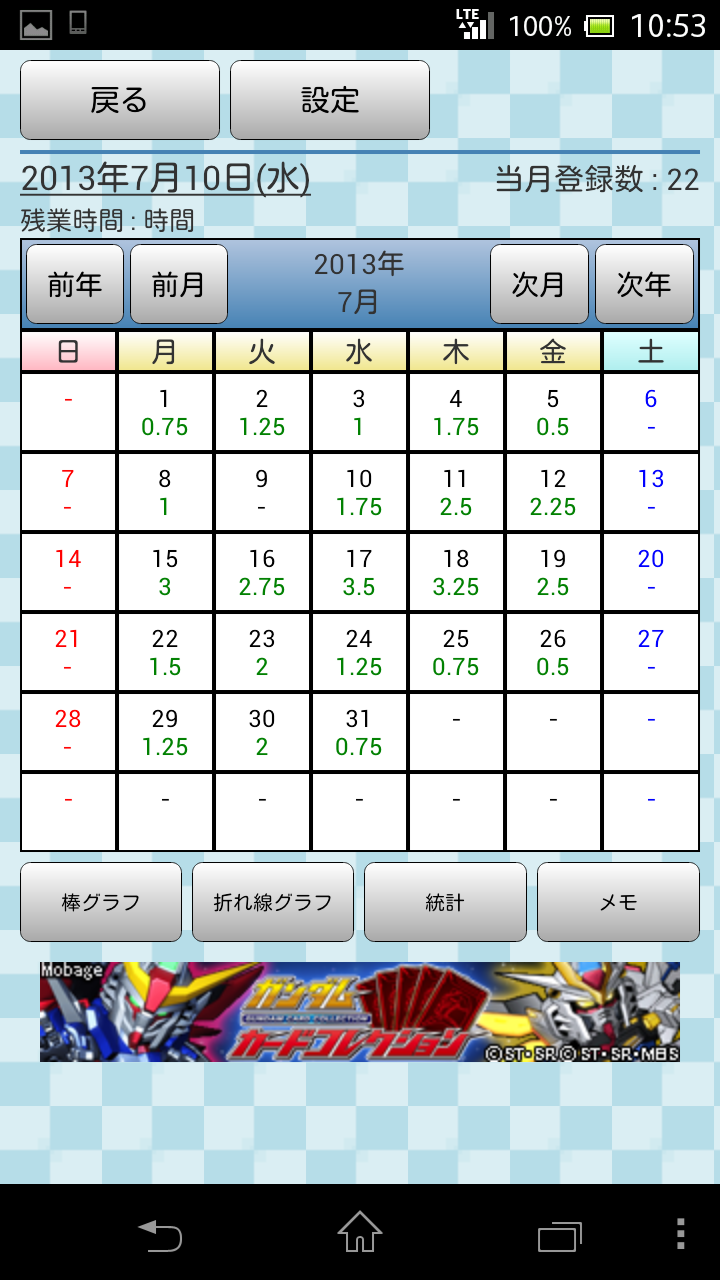
Task: Advance to next month with 次月
Action: pyautogui.click(x=539, y=284)
